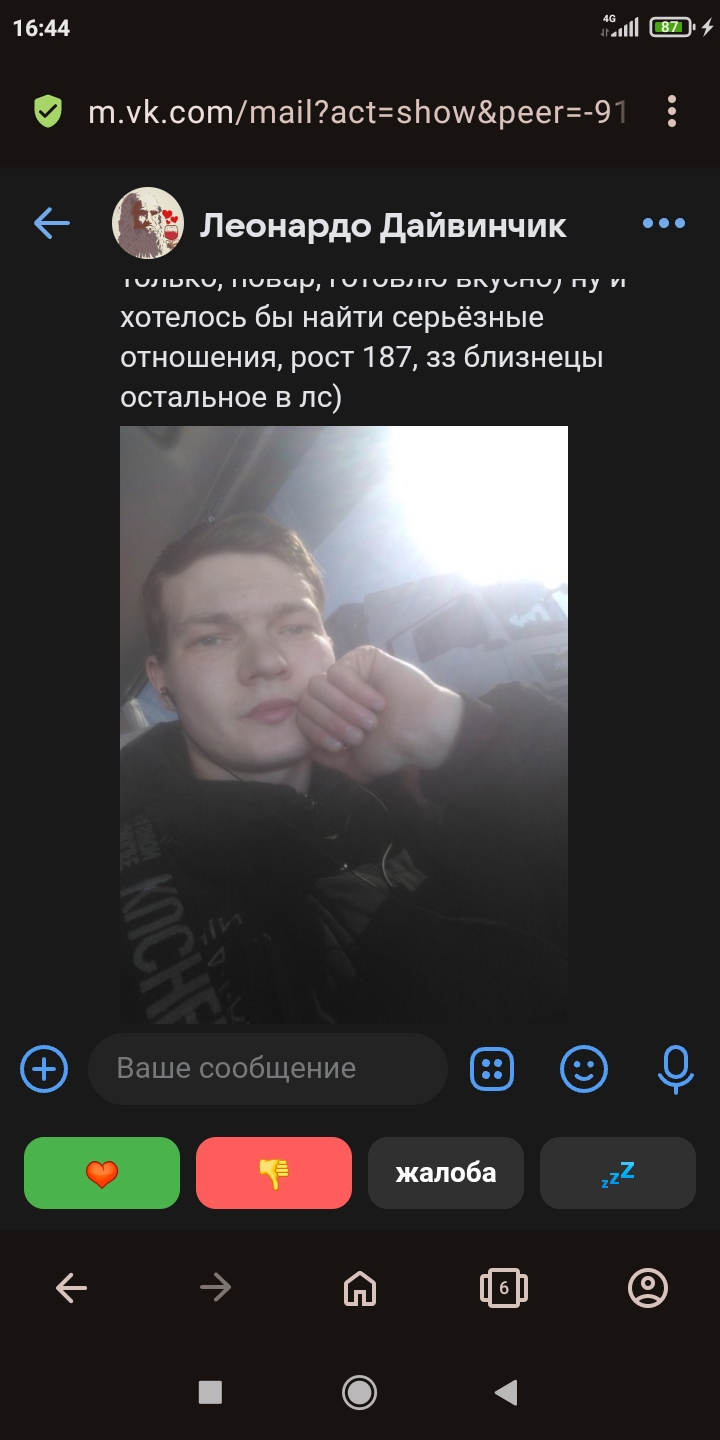Record a voice message with the microphone

click(676, 1069)
